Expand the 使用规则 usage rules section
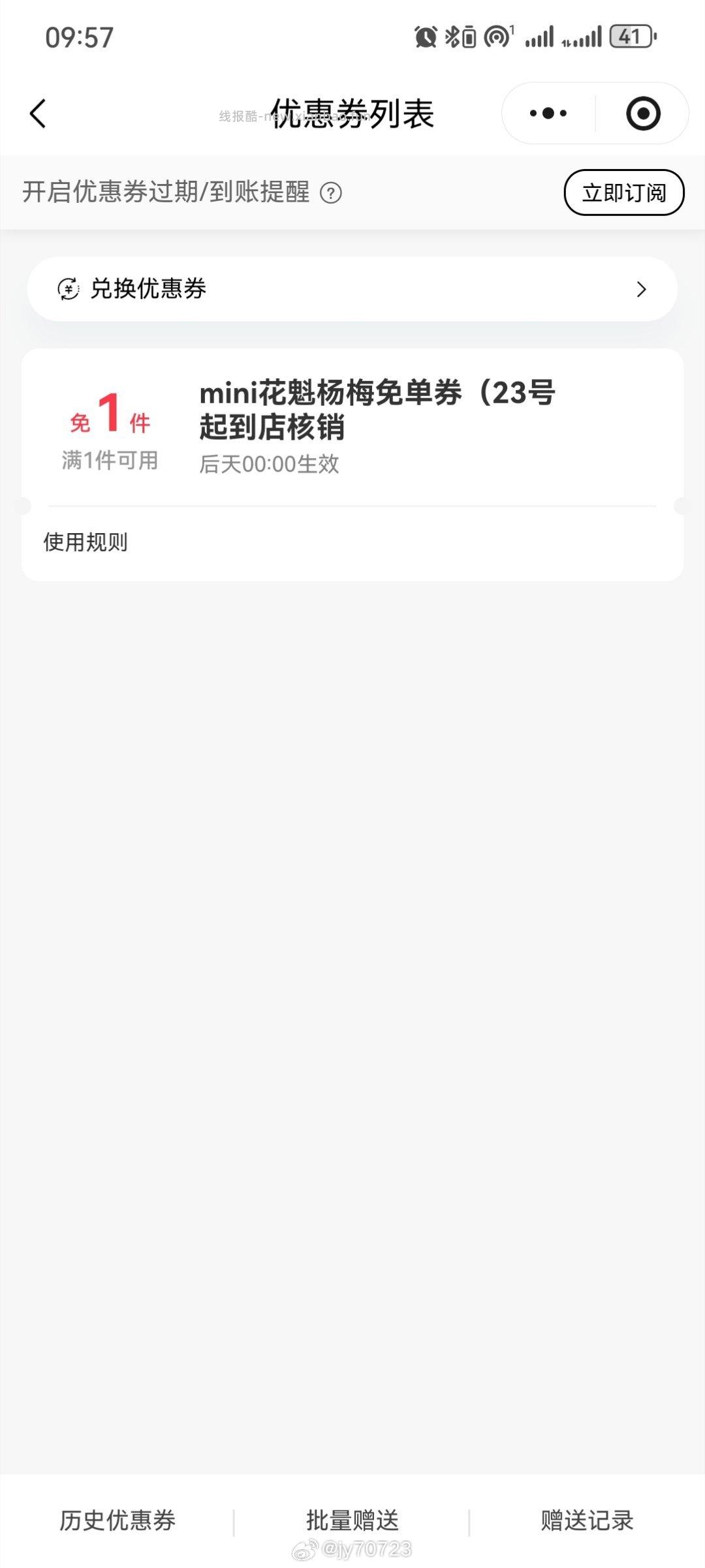The width and height of the screenshot is (705, 1568). 86,540
